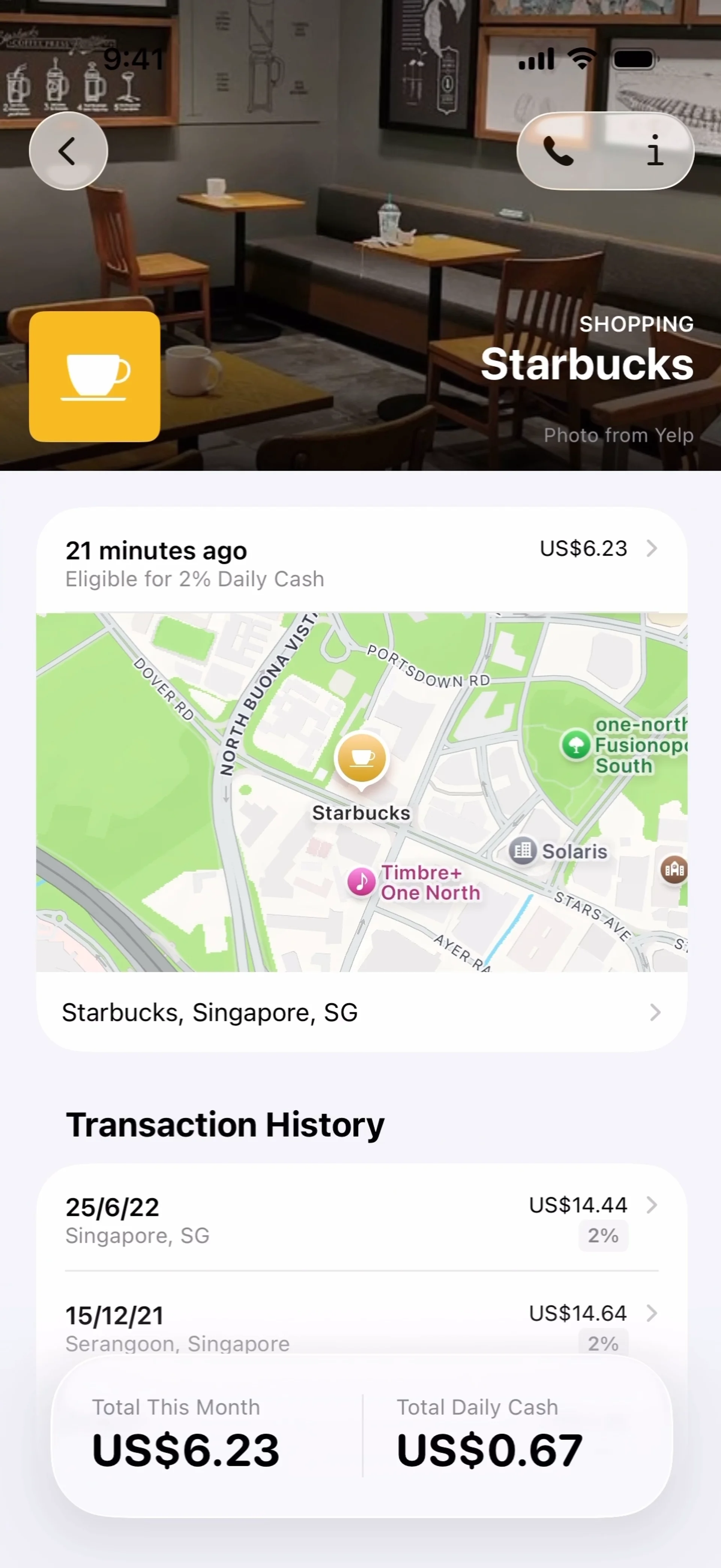This screenshot has width=721, height=1568.
Task: View the Starbucks location map
Action: point(361,791)
